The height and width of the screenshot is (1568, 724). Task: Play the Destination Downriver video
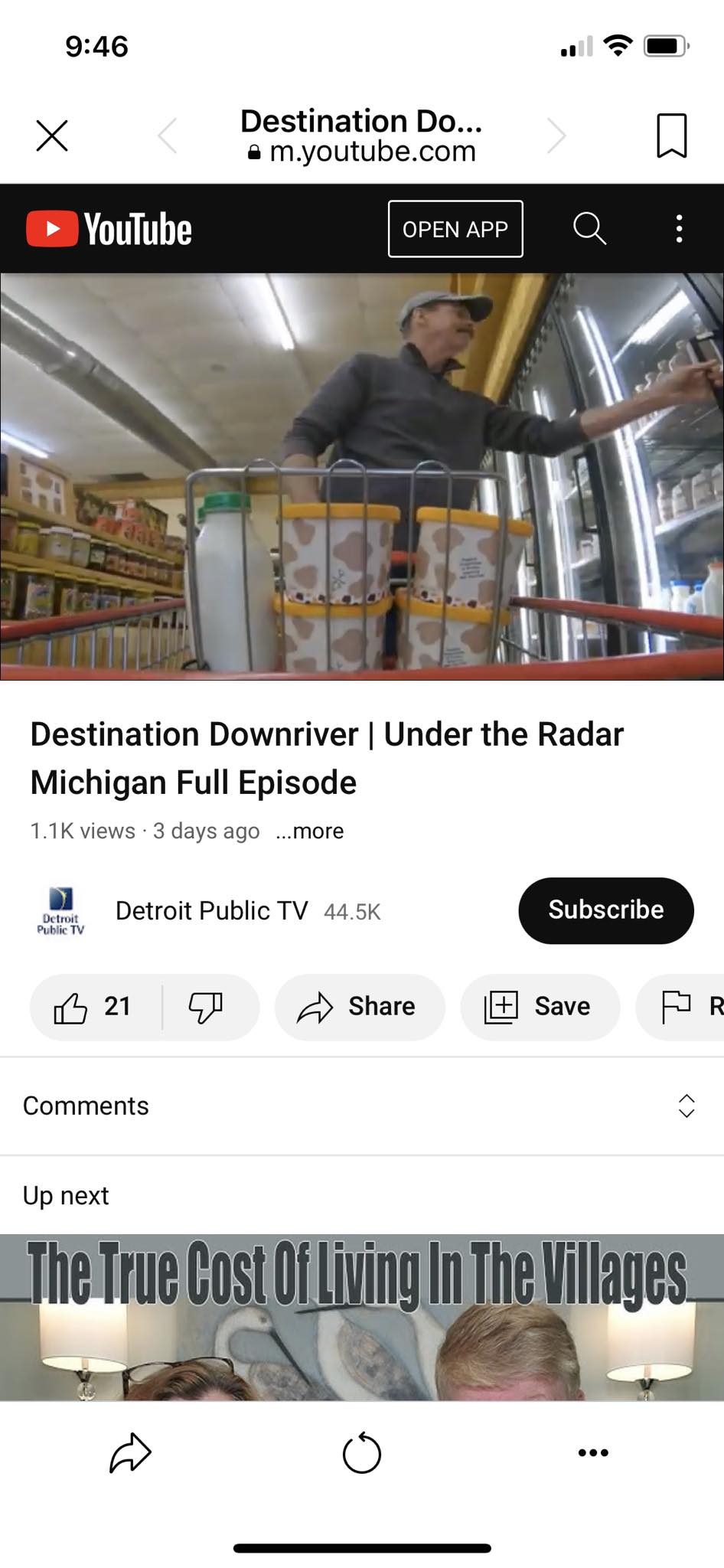click(362, 476)
